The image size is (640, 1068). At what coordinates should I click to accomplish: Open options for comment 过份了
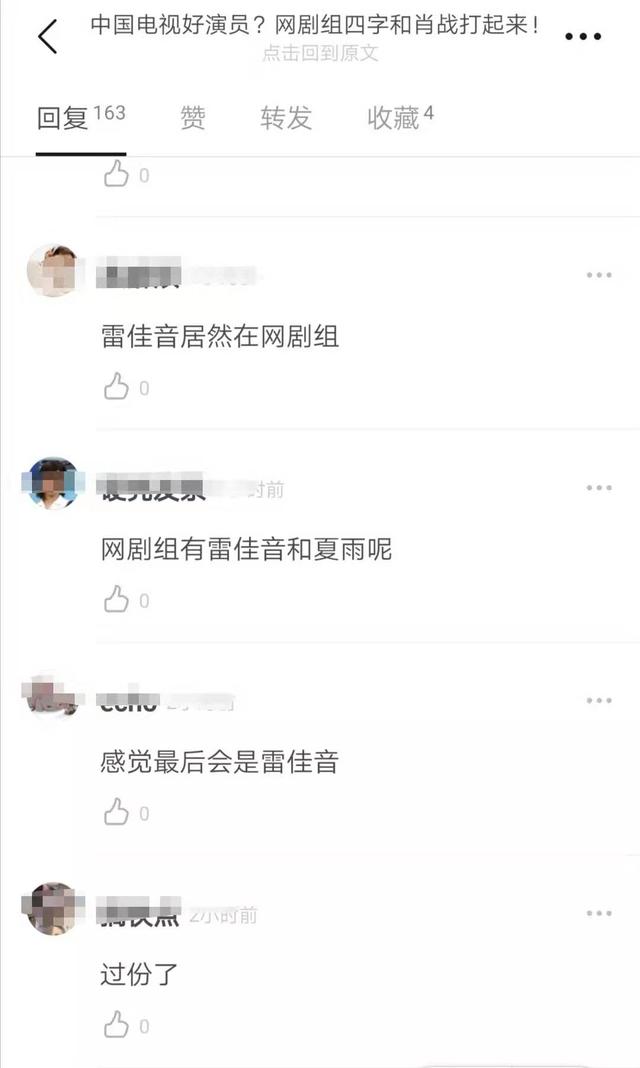tap(598, 913)
